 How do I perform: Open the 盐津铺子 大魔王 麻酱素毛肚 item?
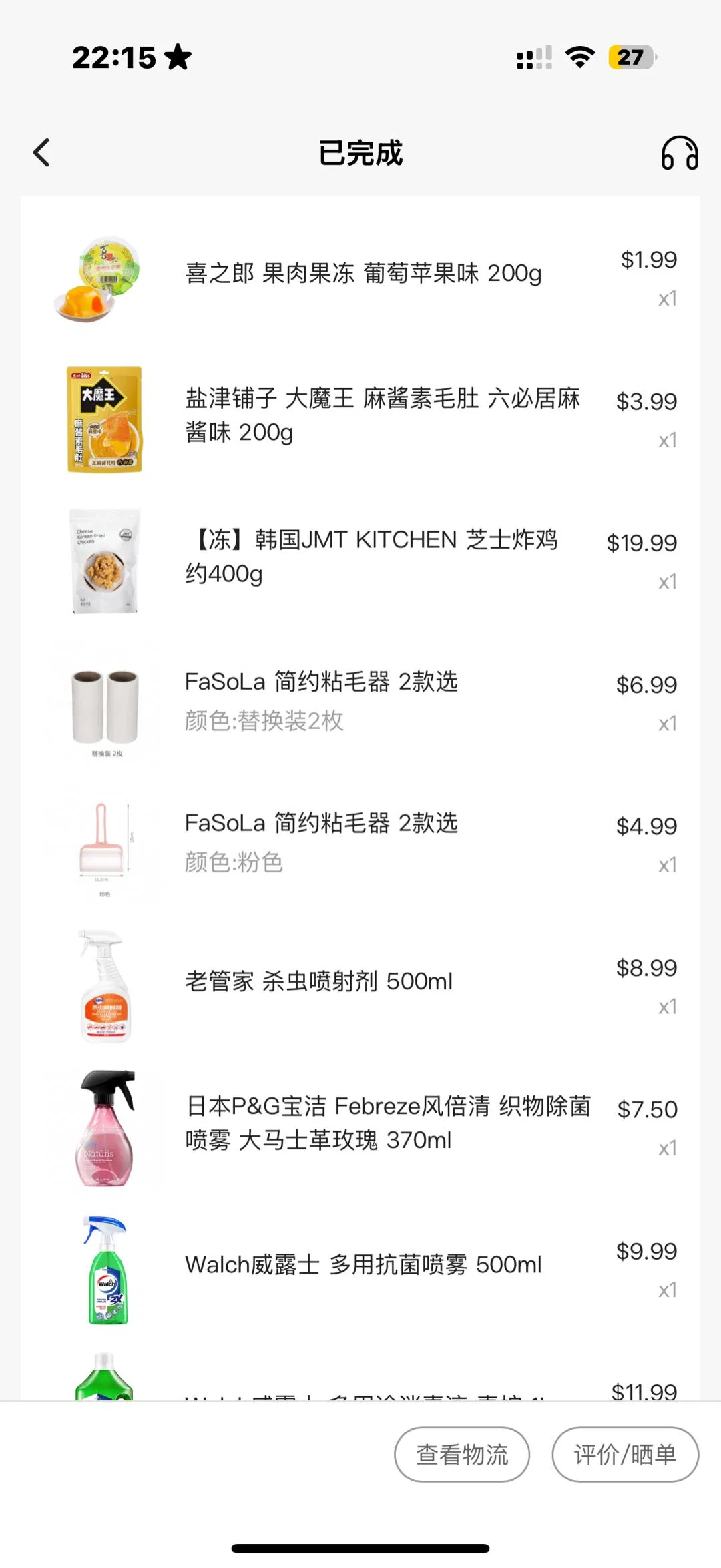[382, 415]
